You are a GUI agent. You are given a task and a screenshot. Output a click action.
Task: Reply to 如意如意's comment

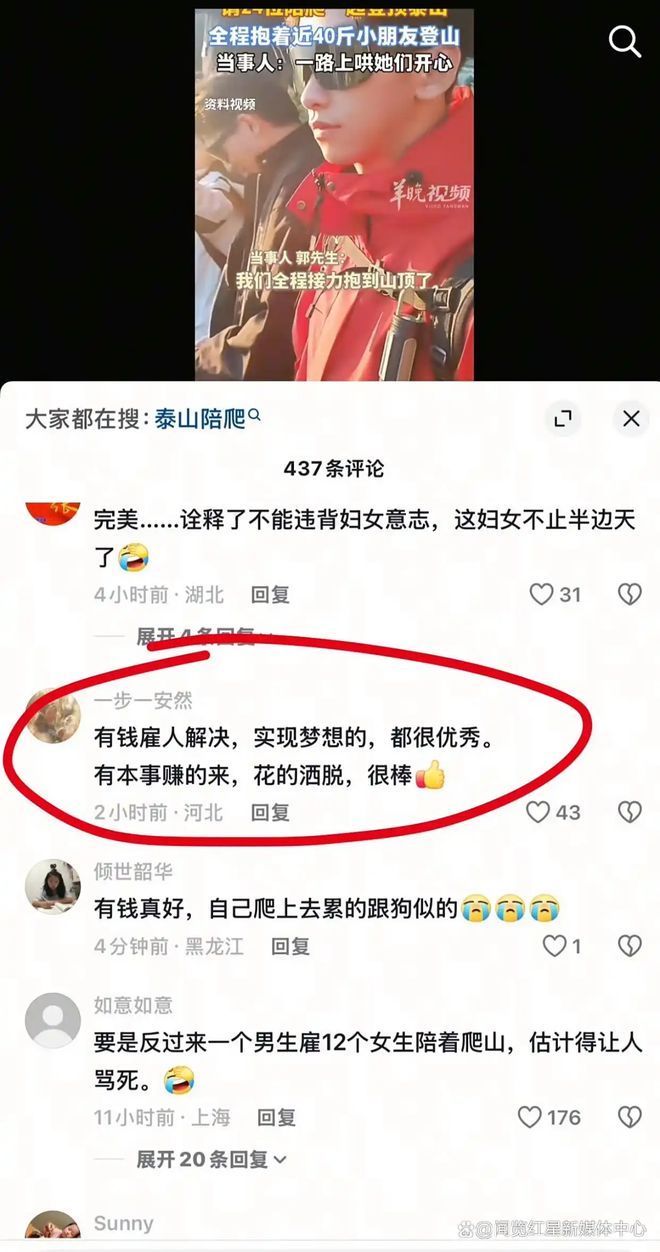click(277, 1117)
